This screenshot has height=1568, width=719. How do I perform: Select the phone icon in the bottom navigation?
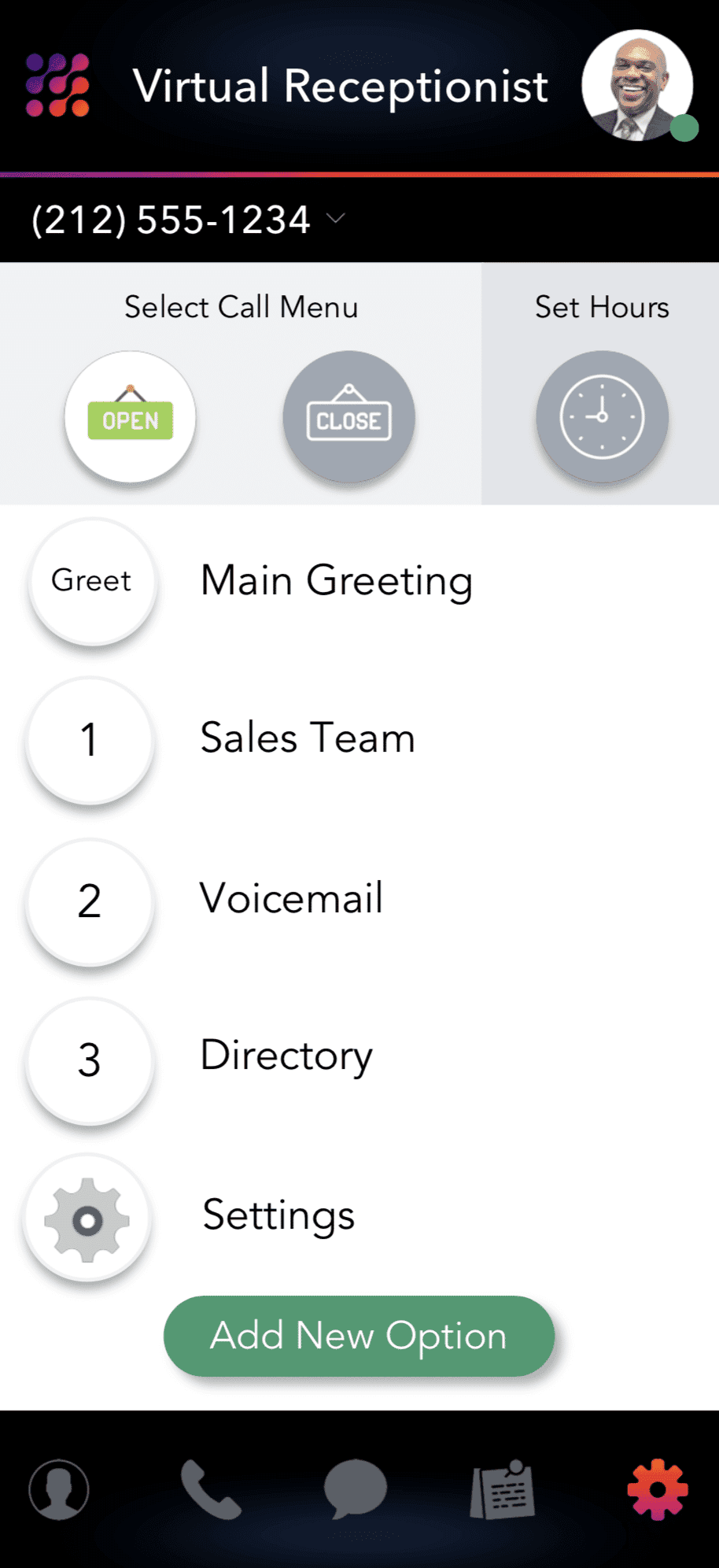point(210,1488)
